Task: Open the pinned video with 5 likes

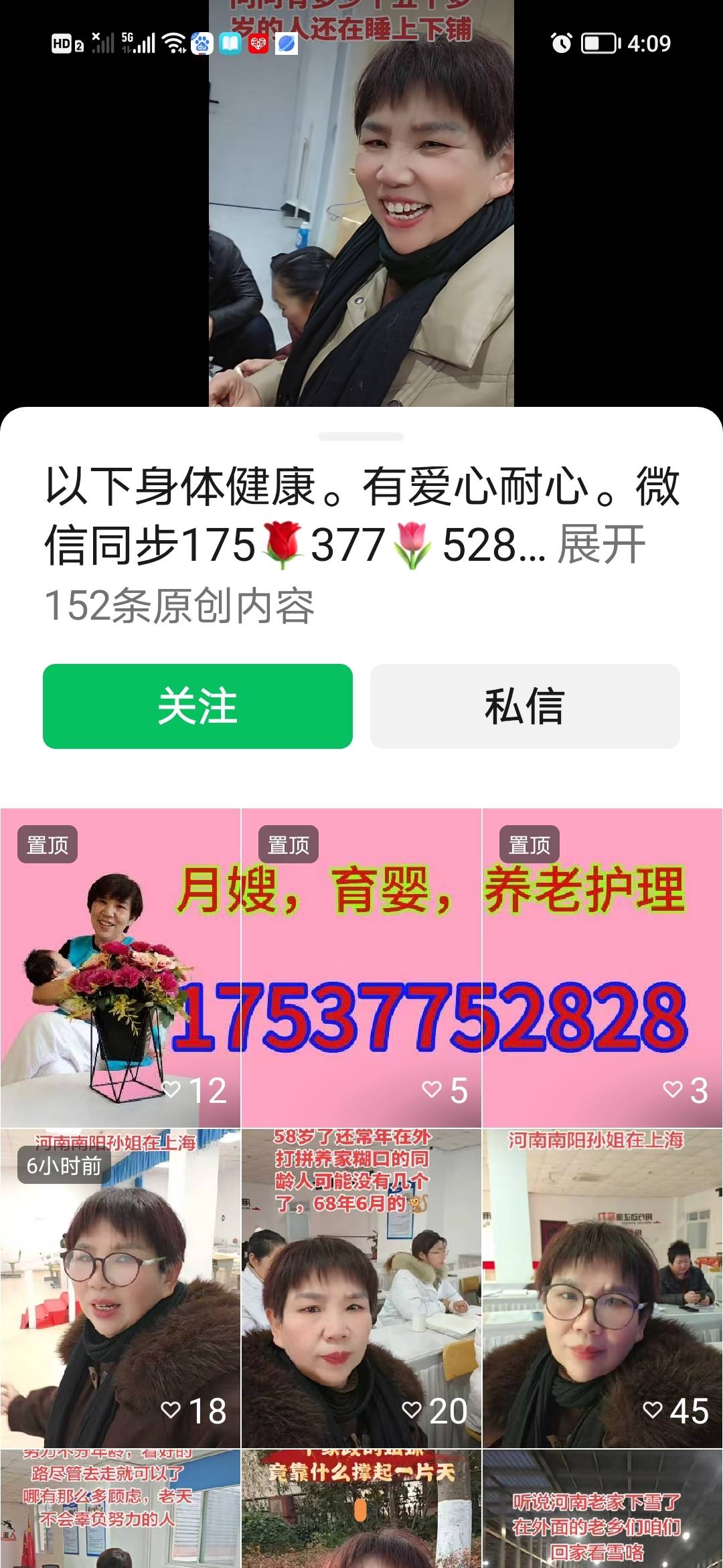Action: 361,967
